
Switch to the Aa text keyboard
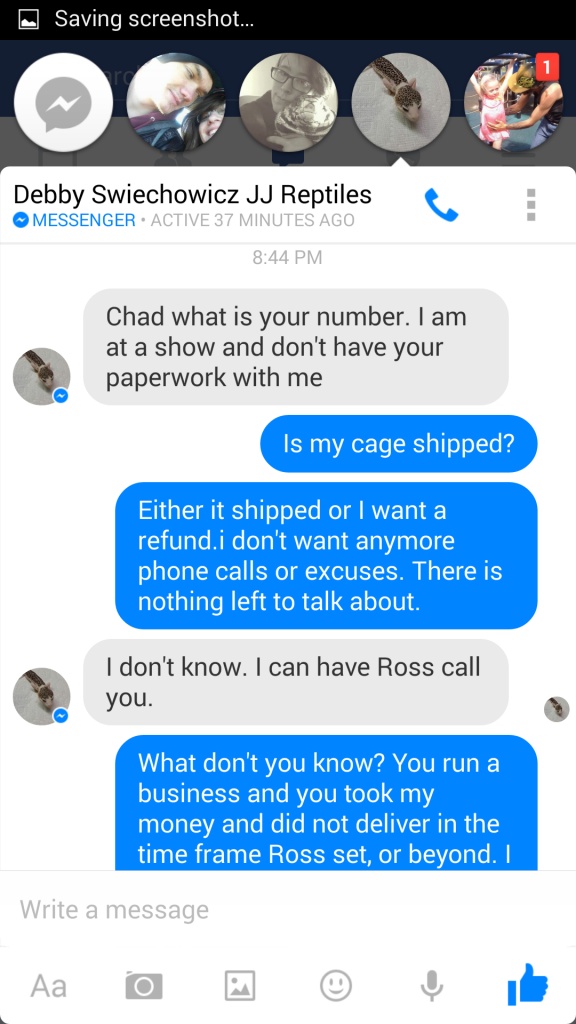48,986
